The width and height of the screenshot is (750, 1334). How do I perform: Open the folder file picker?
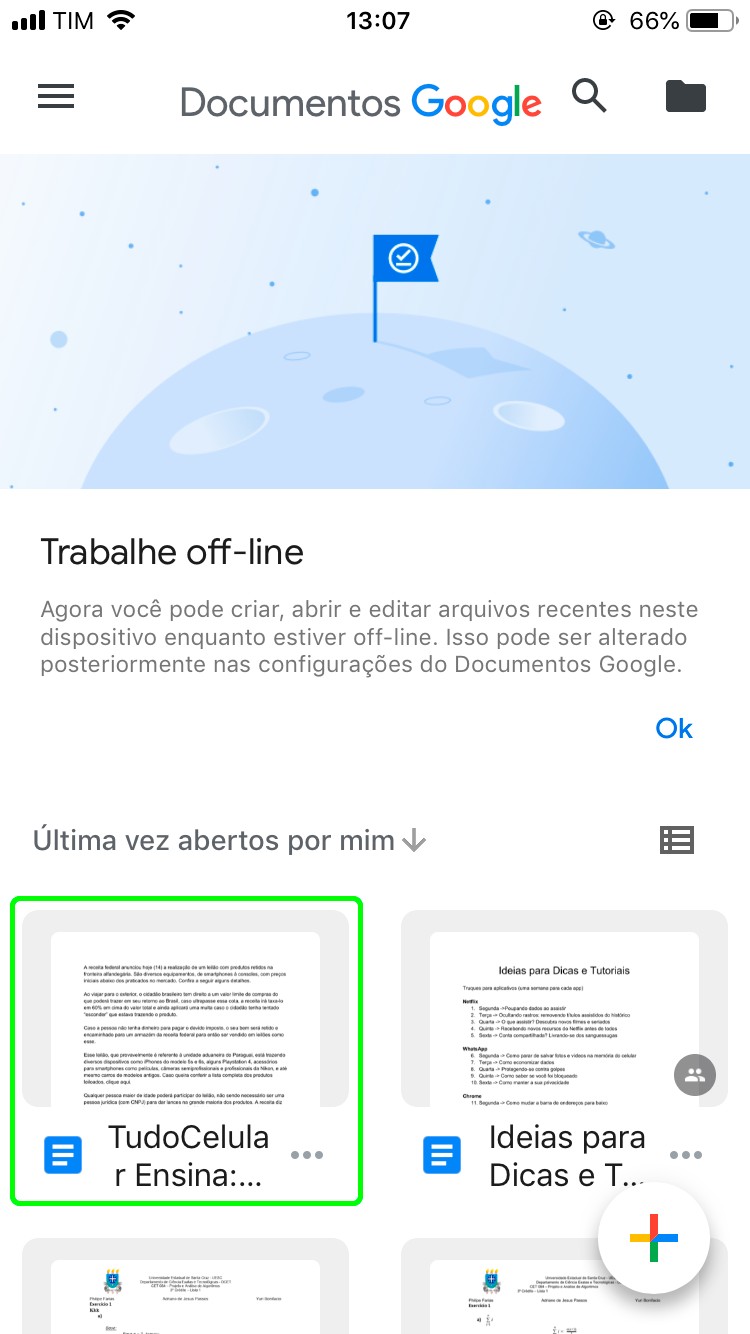(x=686, y=97)
